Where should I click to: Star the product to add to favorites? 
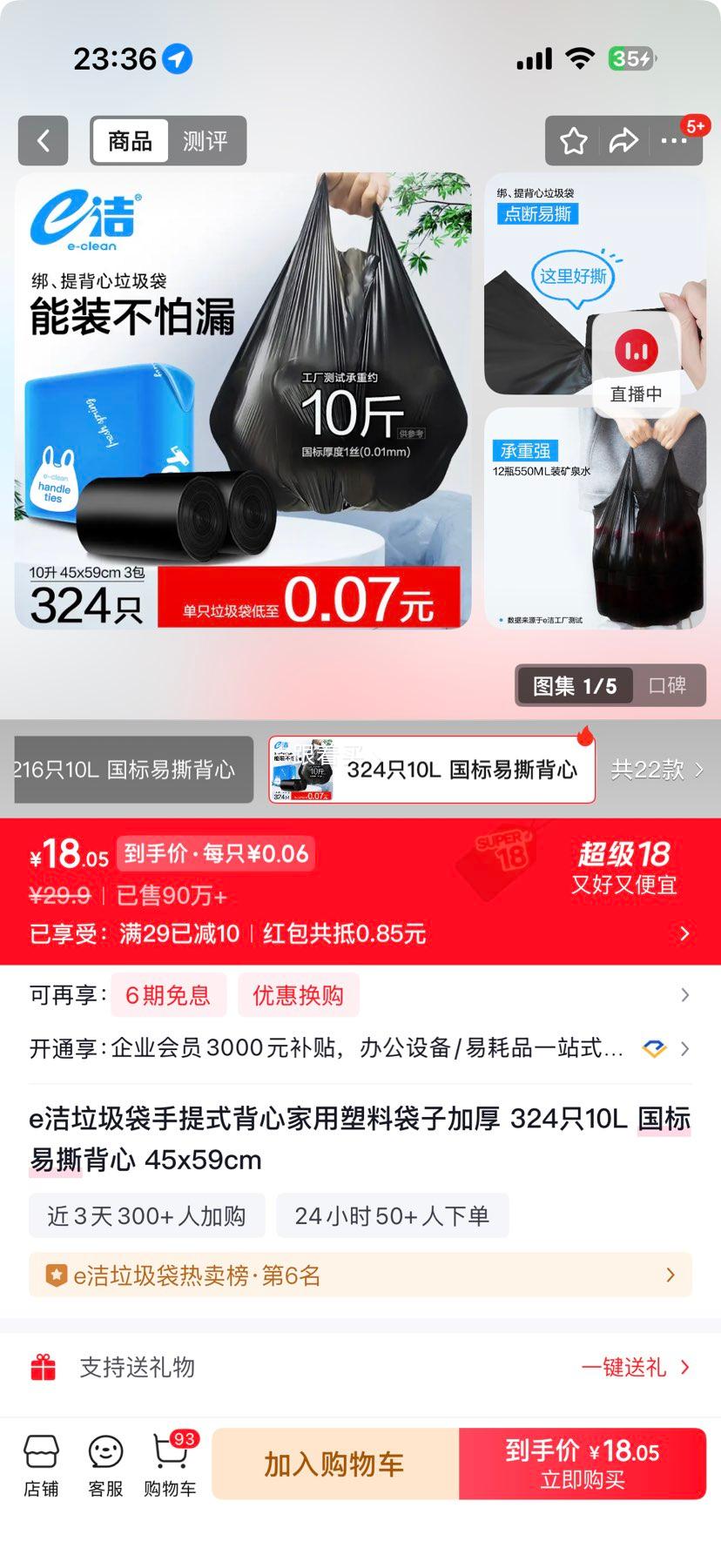pyautogui.click(x=573, y=141)
